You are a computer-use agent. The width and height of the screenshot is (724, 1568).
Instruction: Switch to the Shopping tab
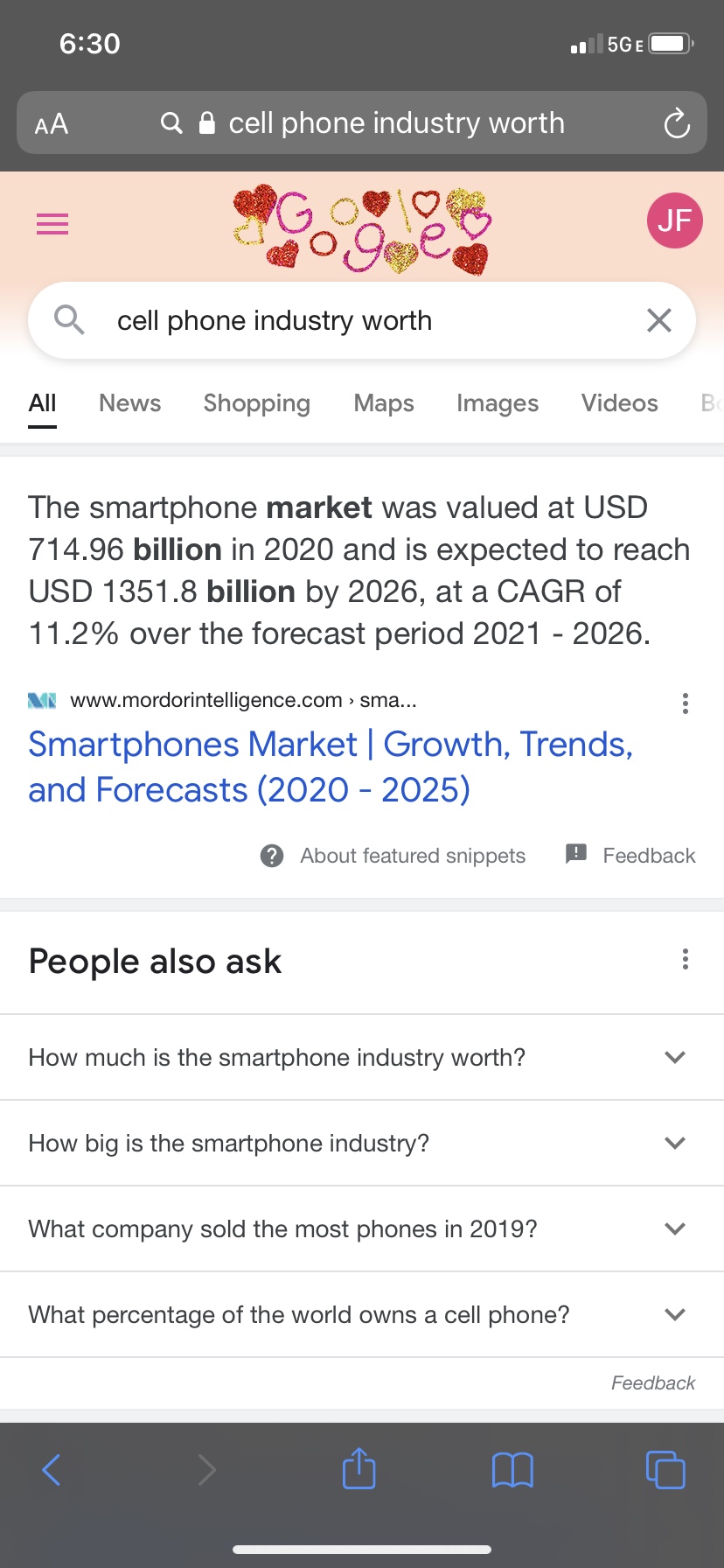(x=257, y=402)
